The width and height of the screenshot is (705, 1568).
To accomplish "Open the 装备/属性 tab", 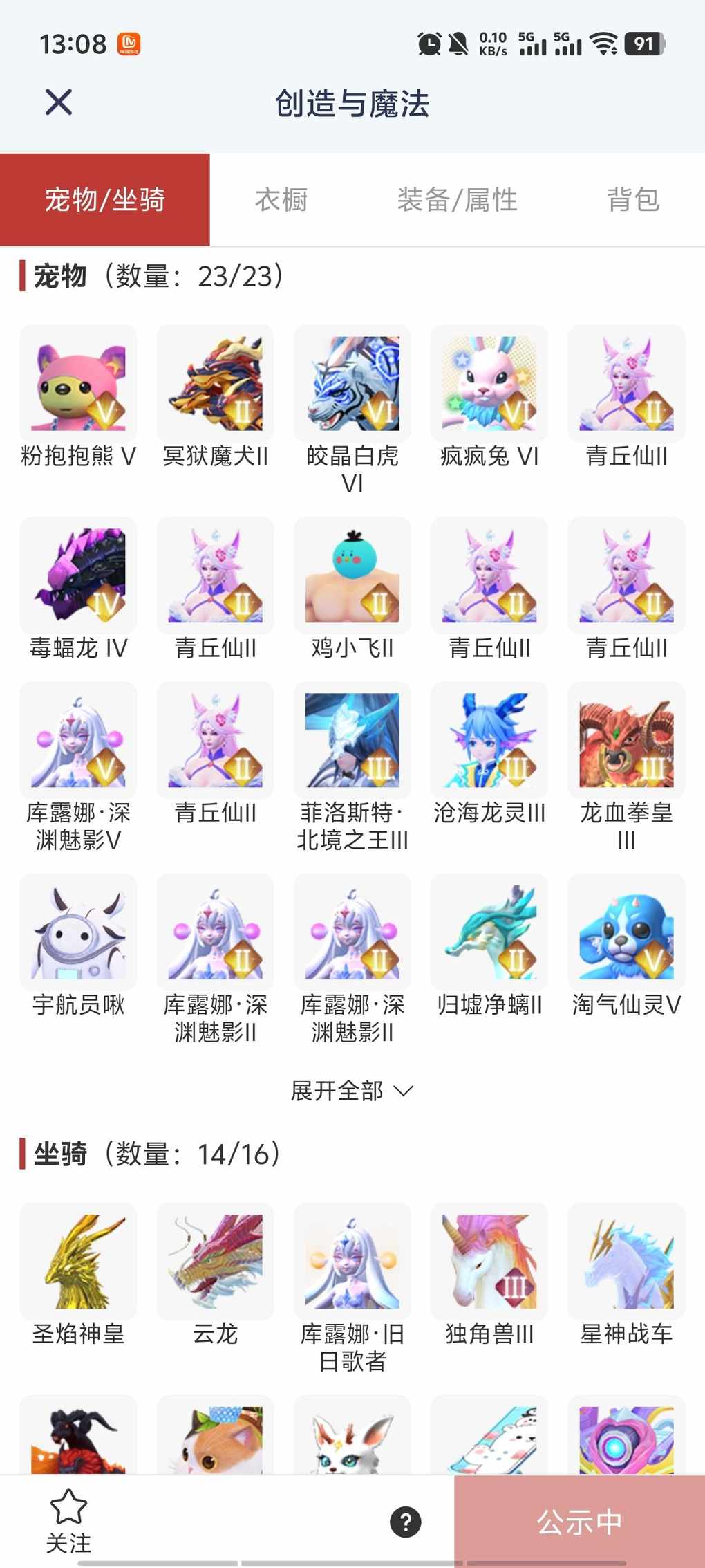I will (457, 200).
